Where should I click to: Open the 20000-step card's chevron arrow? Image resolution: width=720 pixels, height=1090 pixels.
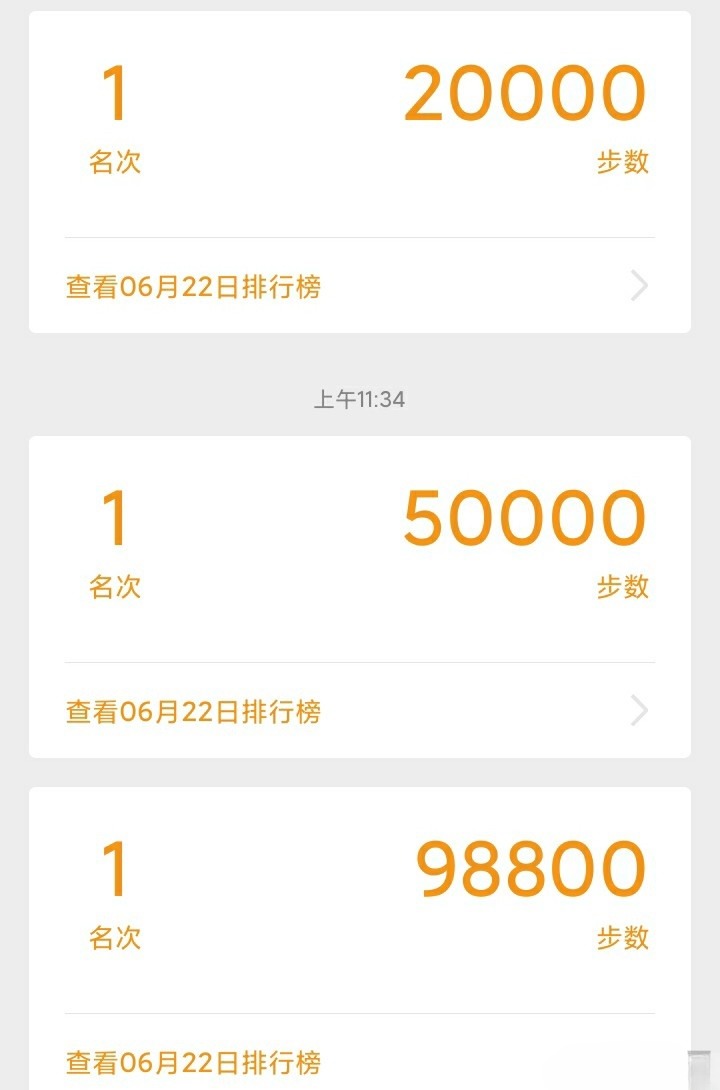638,286
